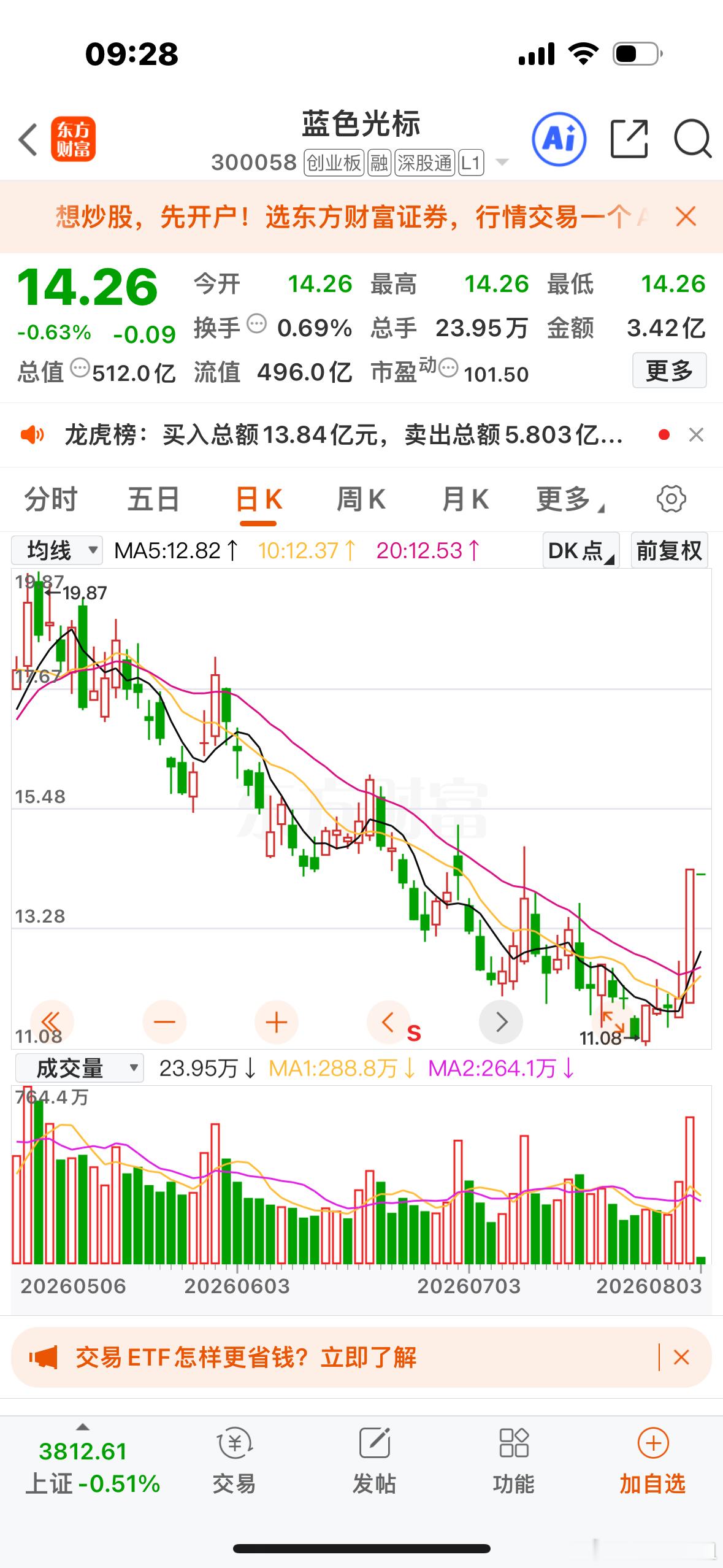Switch to the 五日 tab
Image resolution: width=723 pixels, height=1568 pixels.
[x=153, y=499]
